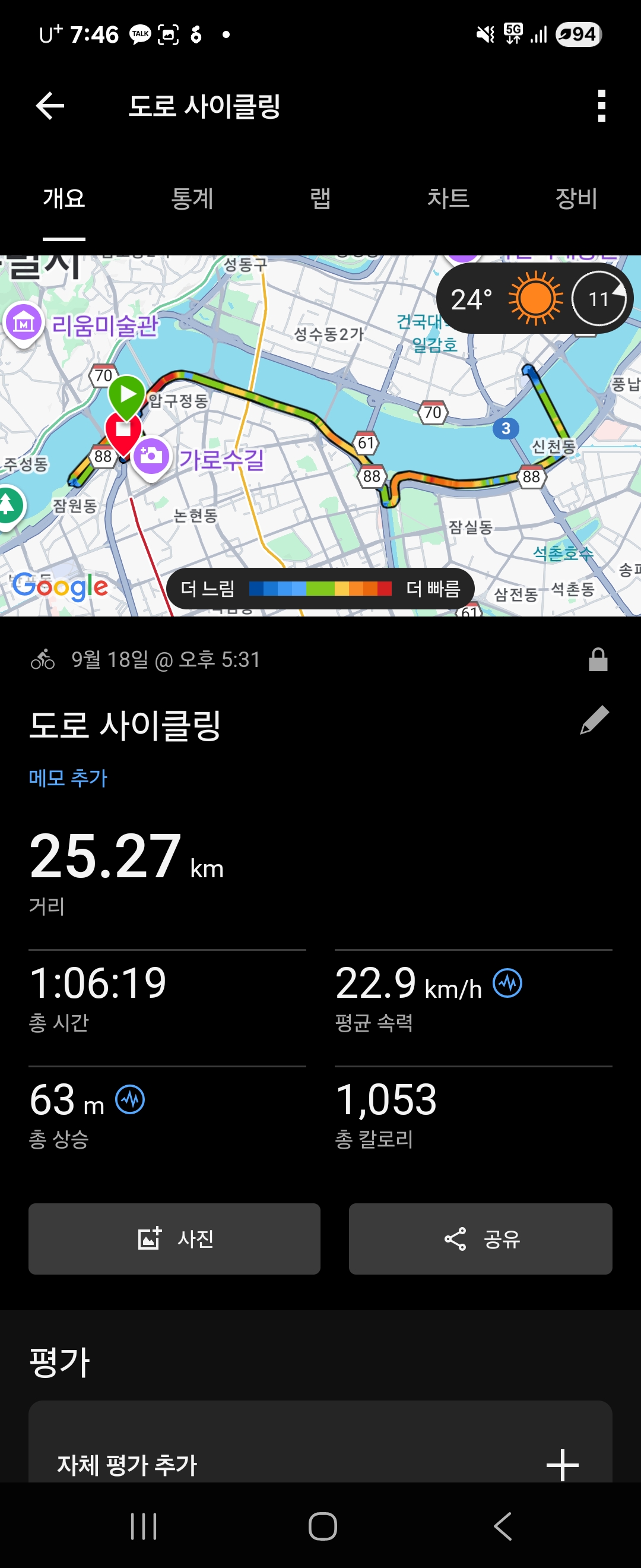Open the 차트 tab

coord(448,198)
